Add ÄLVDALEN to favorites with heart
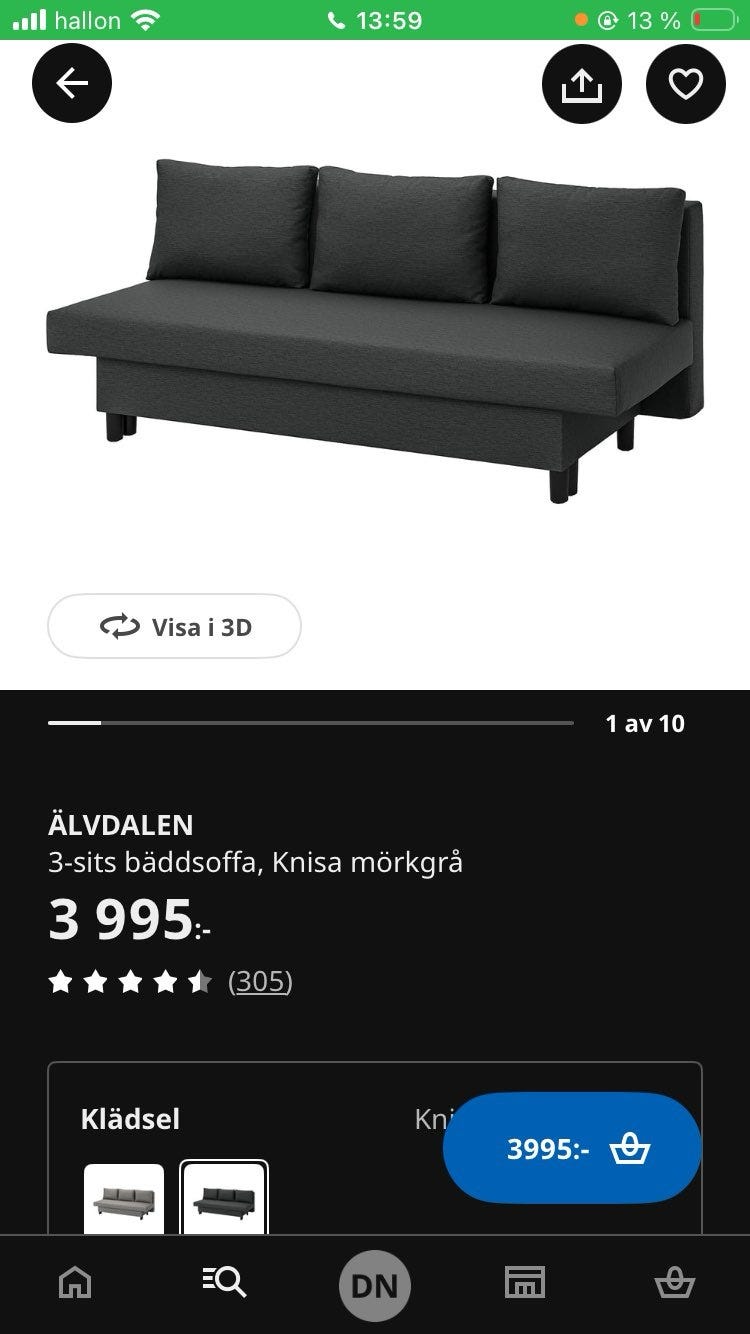This screenshot has height=1334, width=750. [x=686, y=84]
